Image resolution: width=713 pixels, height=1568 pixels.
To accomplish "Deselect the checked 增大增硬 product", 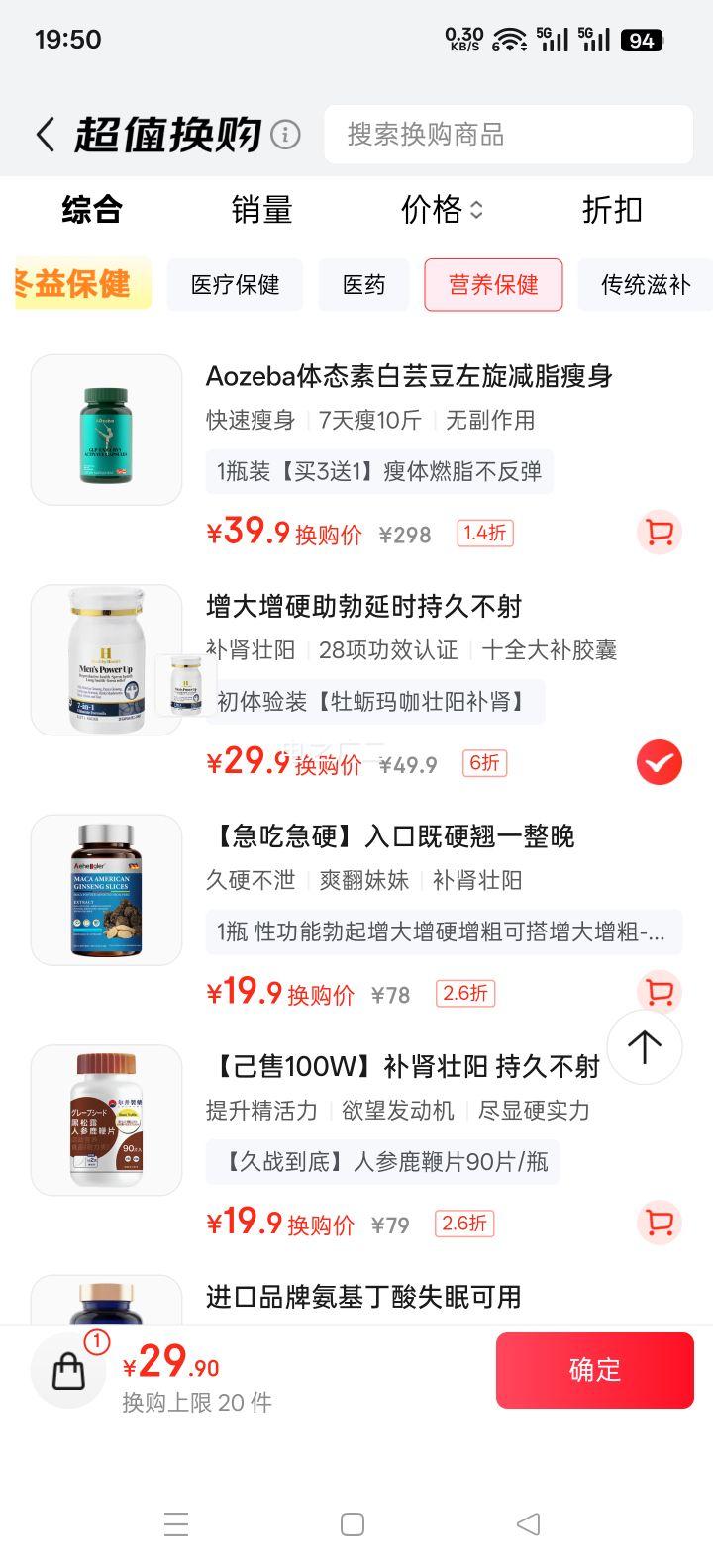I will click(x=660, y=762).
